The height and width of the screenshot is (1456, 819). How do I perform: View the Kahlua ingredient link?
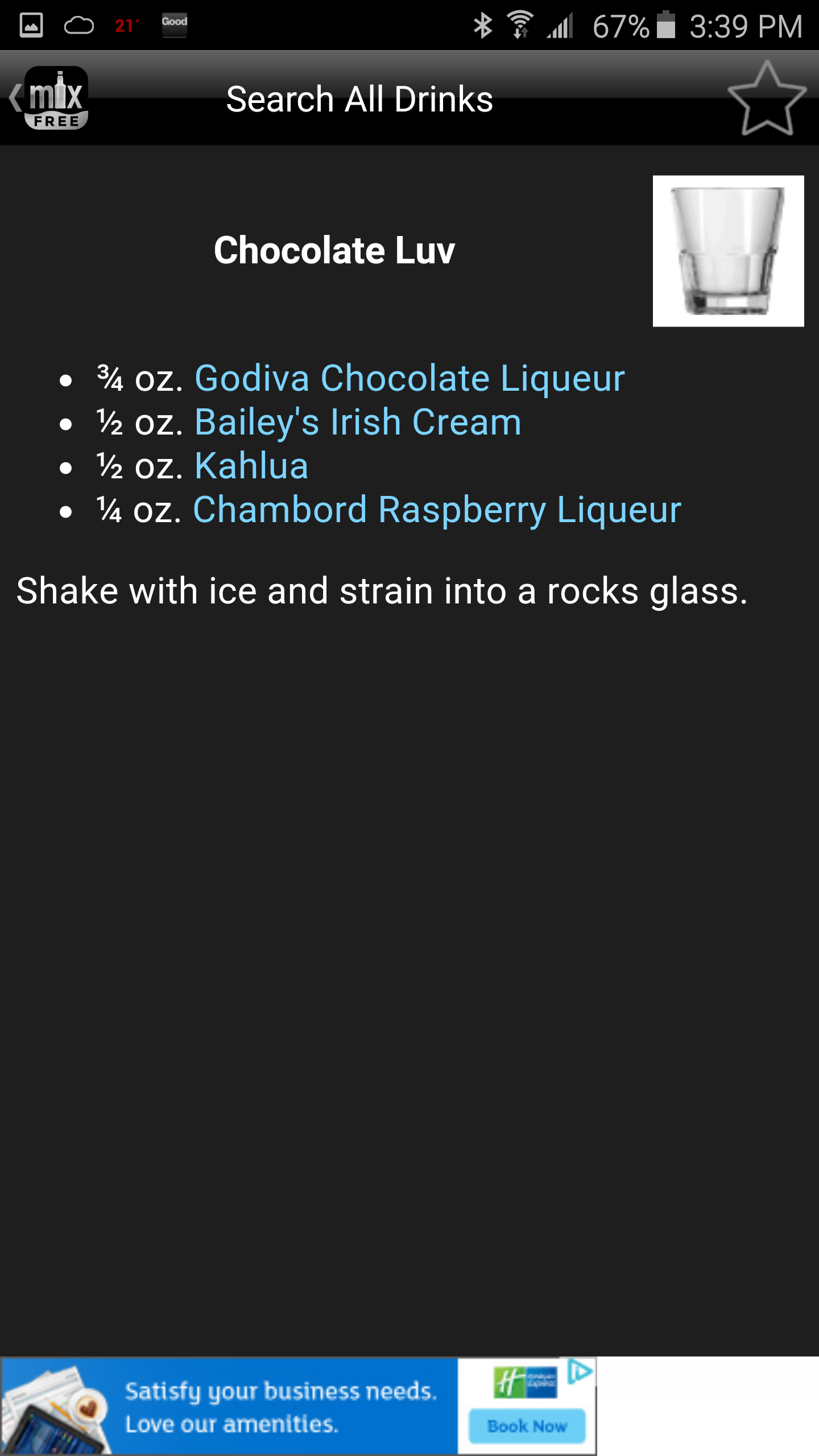(251, 466)
